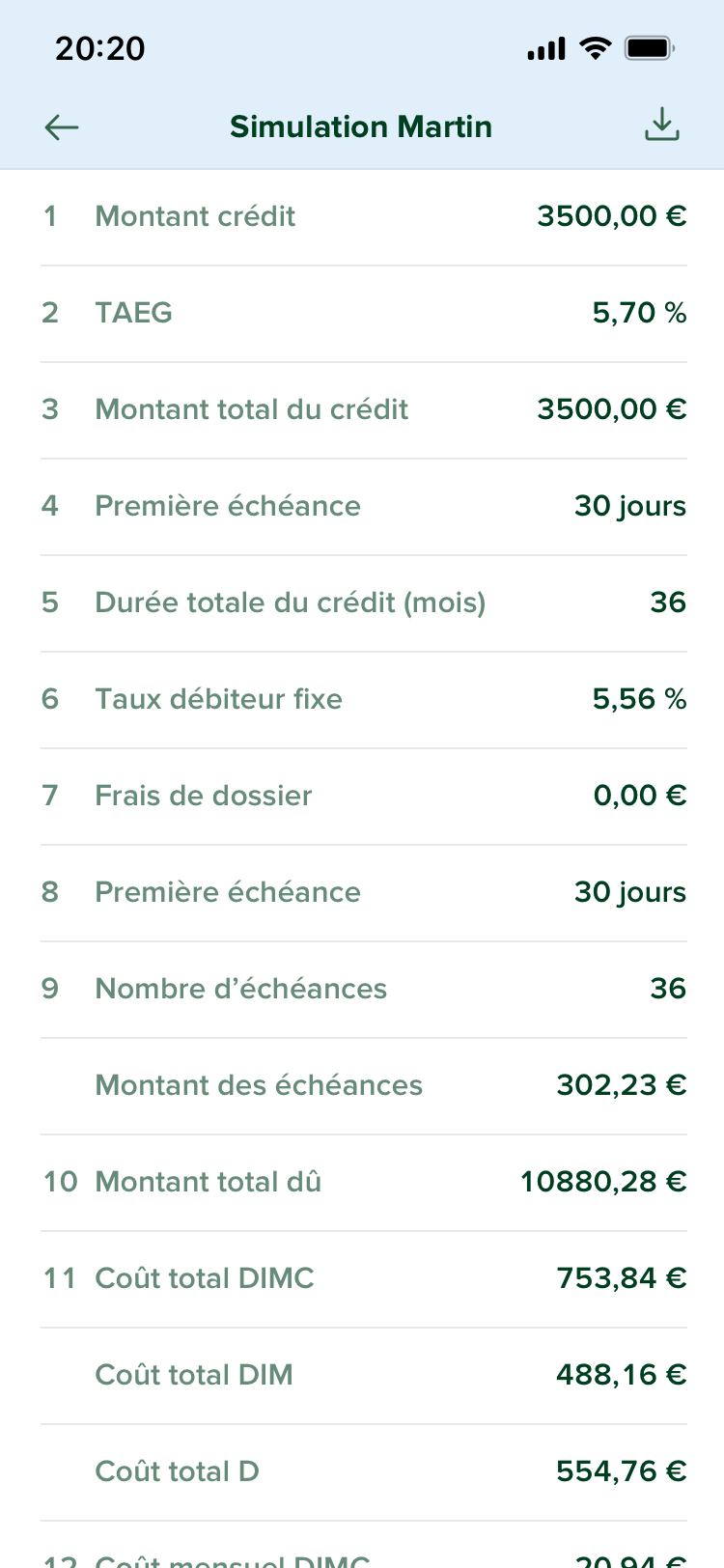The width and height of the screenshot is (724, 1568).
Task: Tap the TAEG value of 5,70 %
Action: [x=639, y=312]
